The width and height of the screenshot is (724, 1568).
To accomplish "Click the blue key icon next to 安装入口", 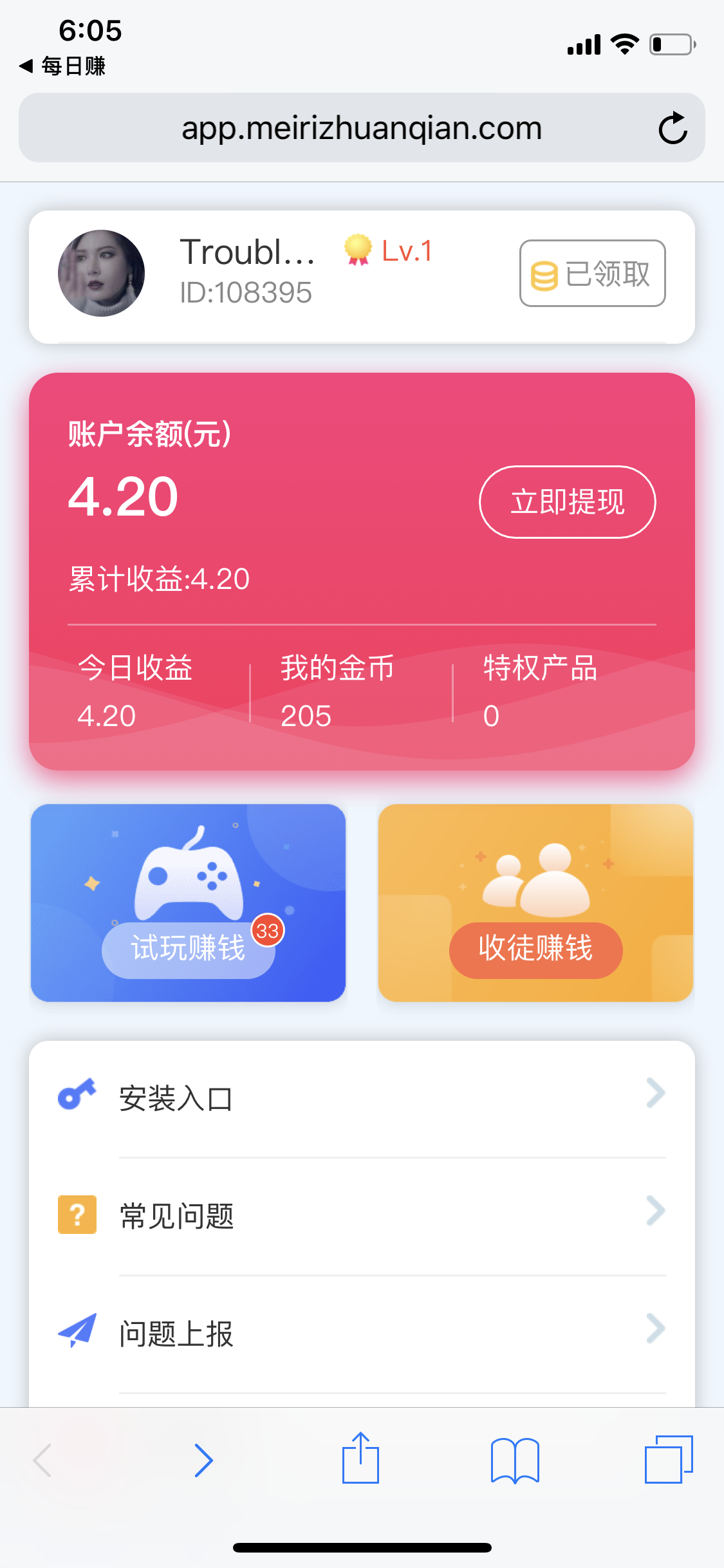I will click(77, 1094).
